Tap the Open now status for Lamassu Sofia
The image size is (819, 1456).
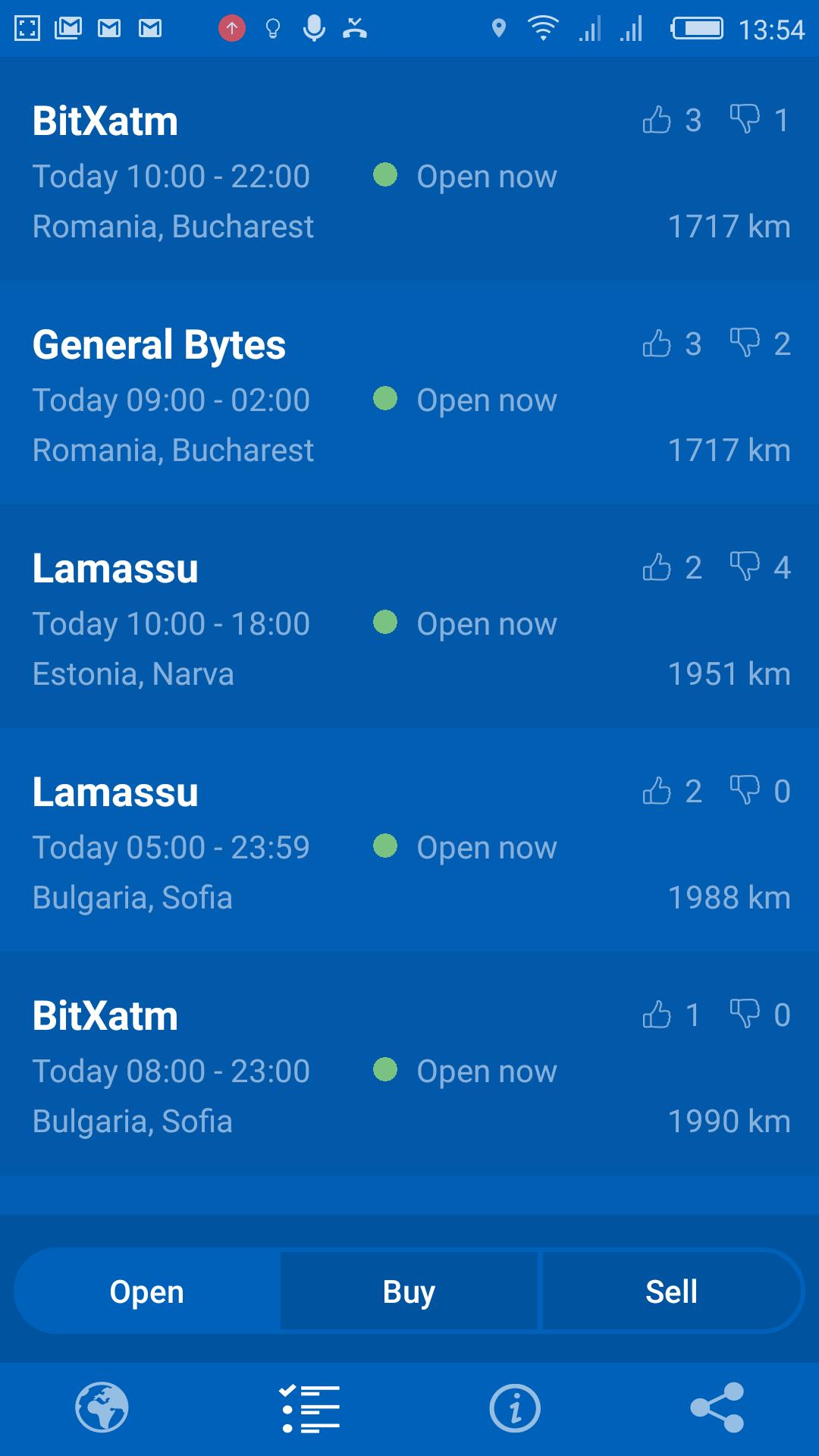(485, 847)
